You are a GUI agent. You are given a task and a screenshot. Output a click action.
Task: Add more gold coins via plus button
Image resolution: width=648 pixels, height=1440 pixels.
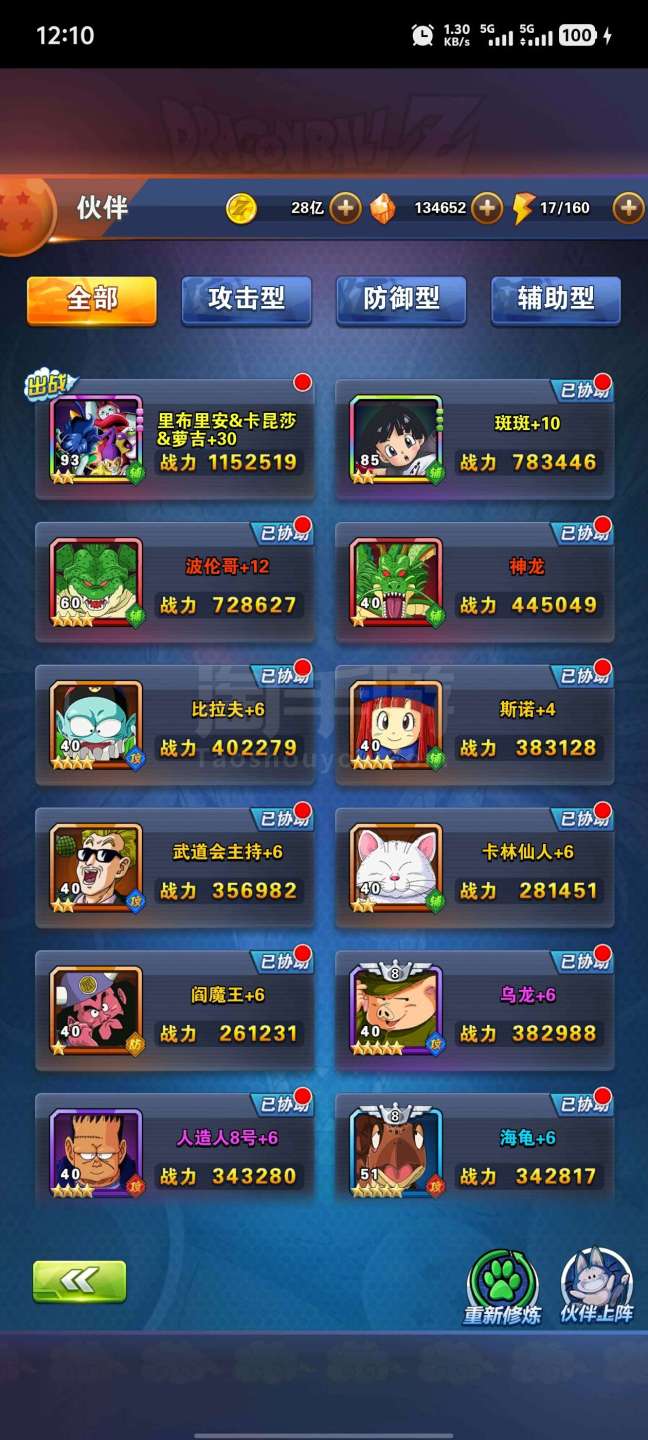pyautogui.click(x=345, y=208)
